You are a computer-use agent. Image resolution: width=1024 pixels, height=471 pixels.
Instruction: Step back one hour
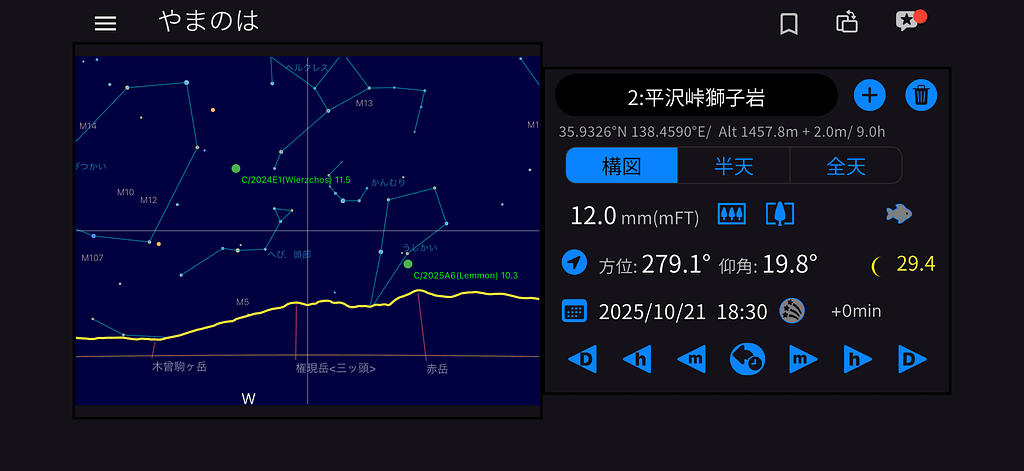[x=637, y=358]
